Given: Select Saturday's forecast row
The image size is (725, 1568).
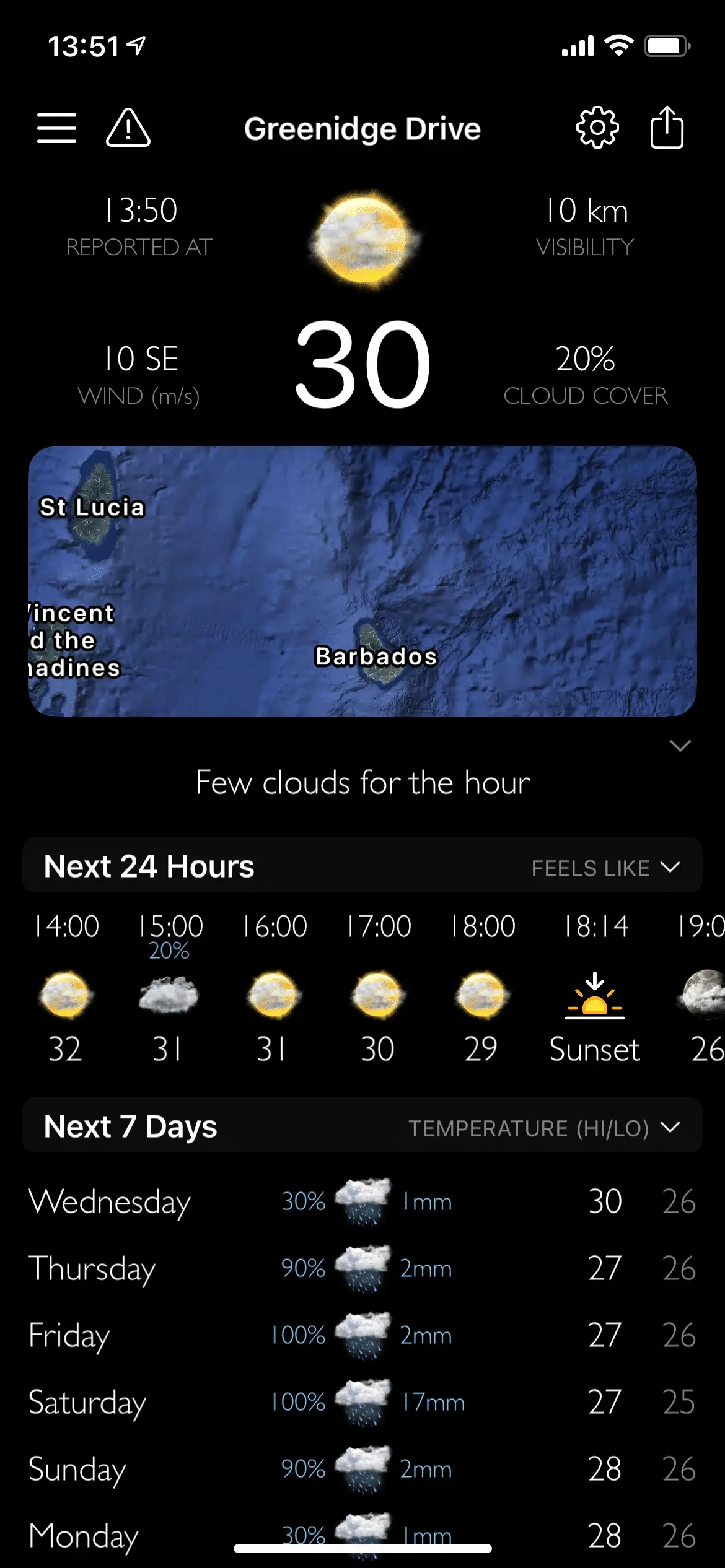Looking at the screenshot, I should point(362,1402).
